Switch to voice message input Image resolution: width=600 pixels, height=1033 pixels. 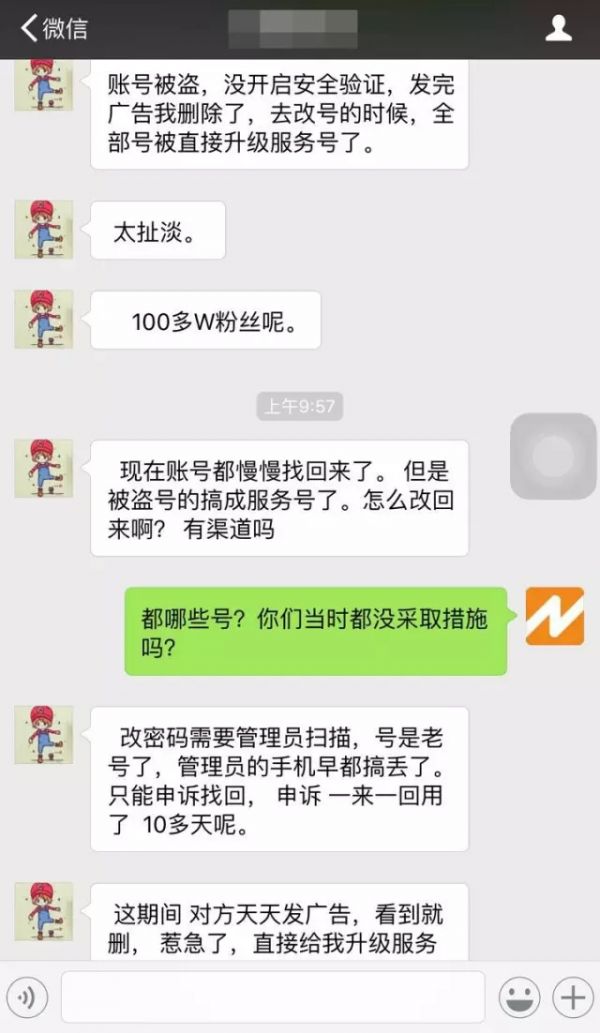pyautogui.click(x=31, y=997)
